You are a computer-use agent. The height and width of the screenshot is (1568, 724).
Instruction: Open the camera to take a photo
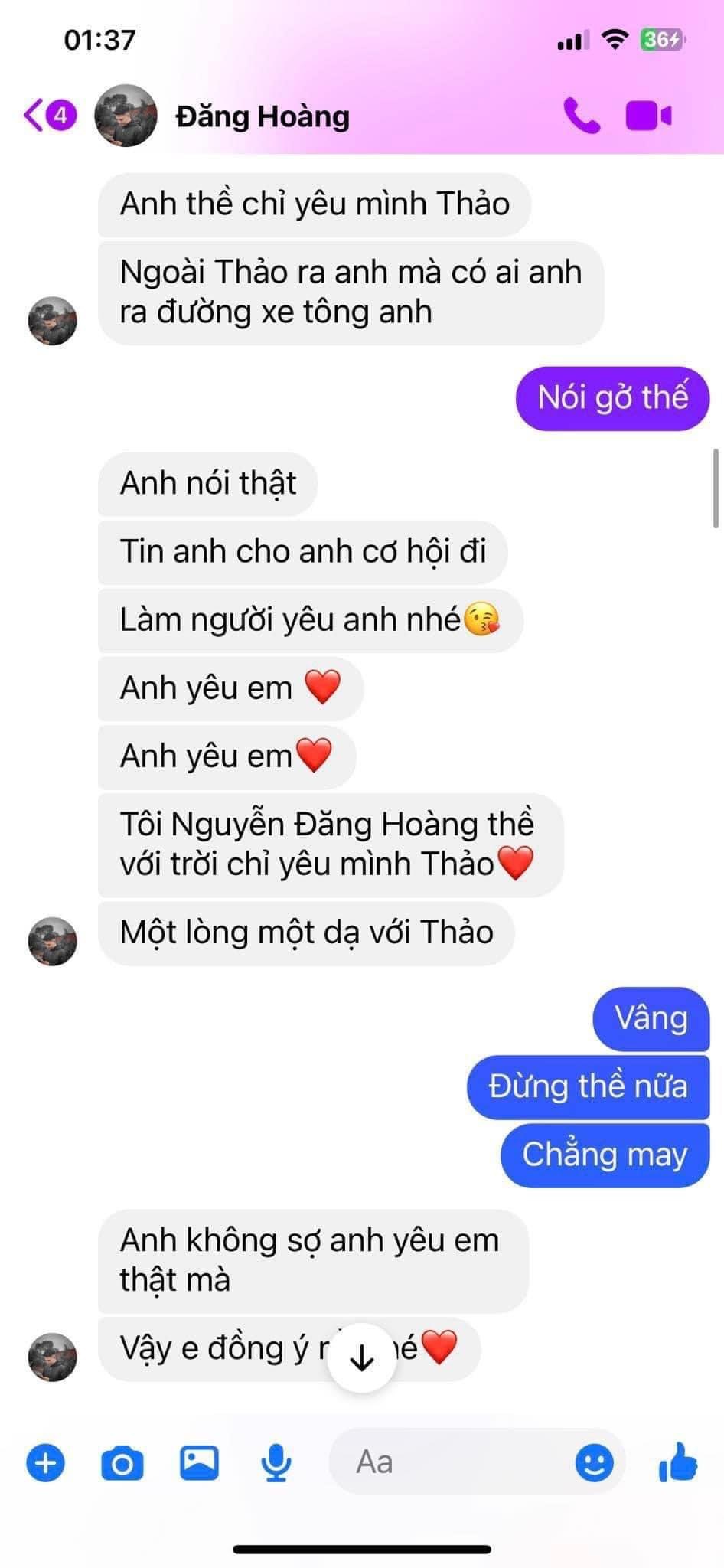pos(122,1463)
